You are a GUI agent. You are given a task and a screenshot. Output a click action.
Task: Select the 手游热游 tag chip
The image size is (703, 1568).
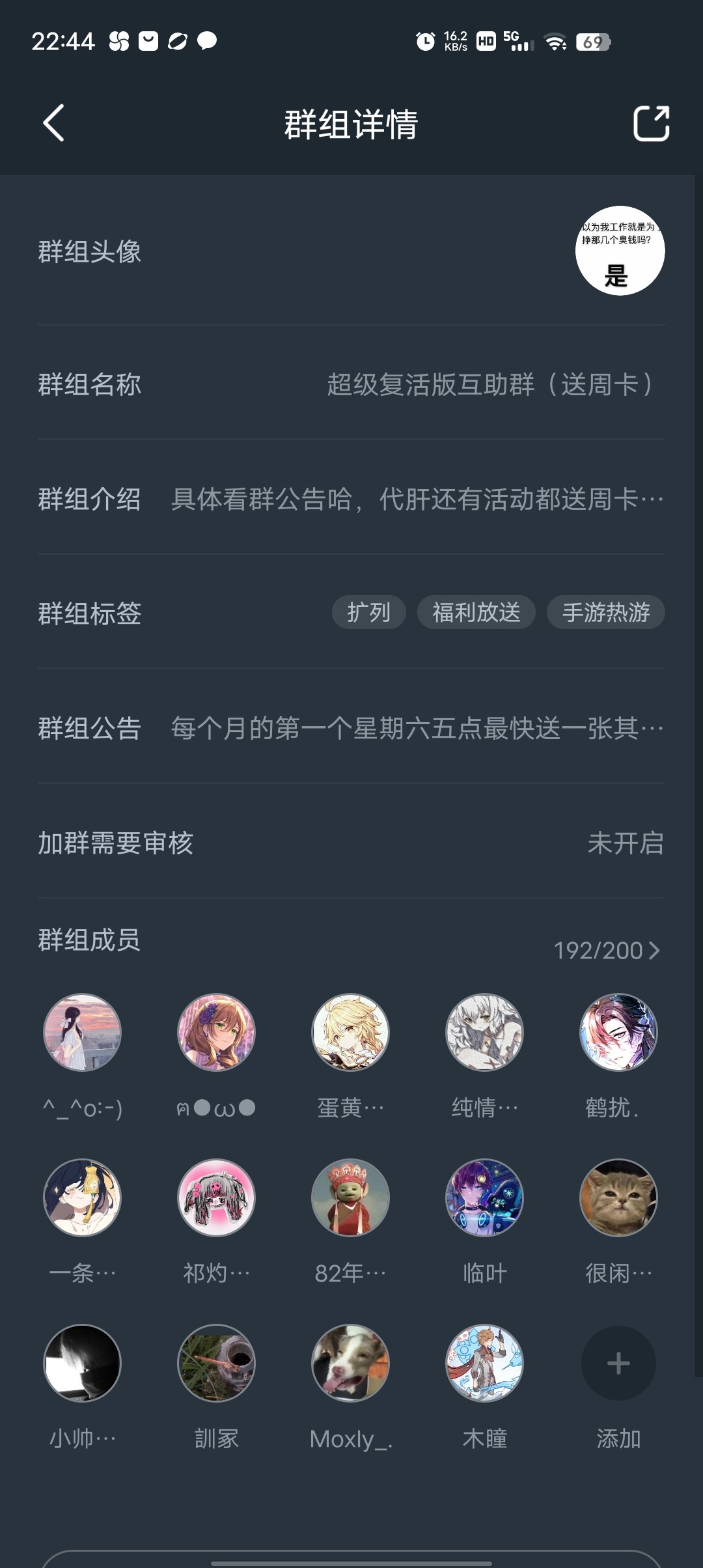click(605, 612)
